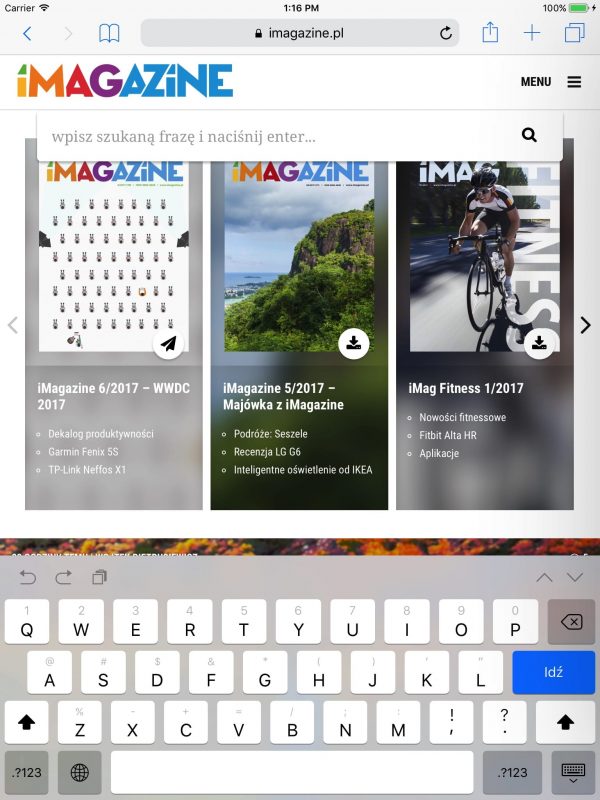Tap the send icon on iMagazine 6/2017
Image resolution: width=600 pixels, height=800 pixels.
click(x=169, y=344)
